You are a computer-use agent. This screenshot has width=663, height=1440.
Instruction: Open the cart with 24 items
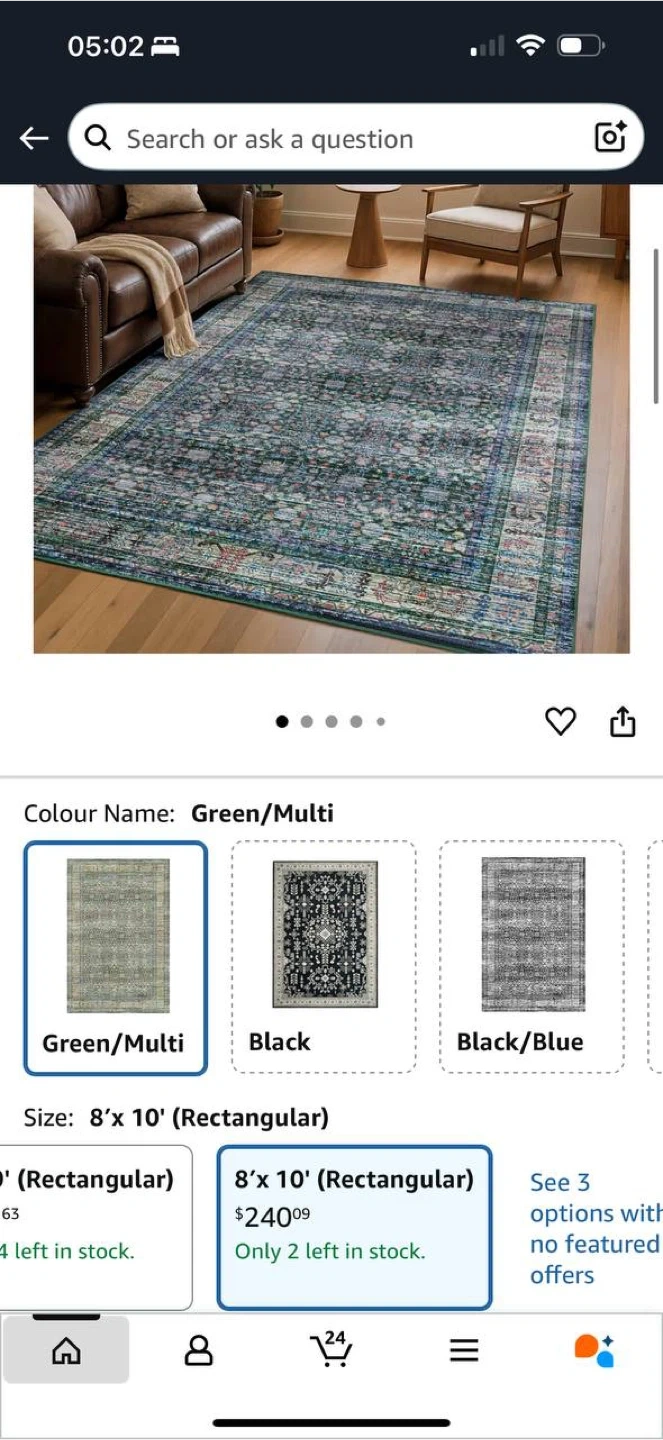tap(331, 1349)
